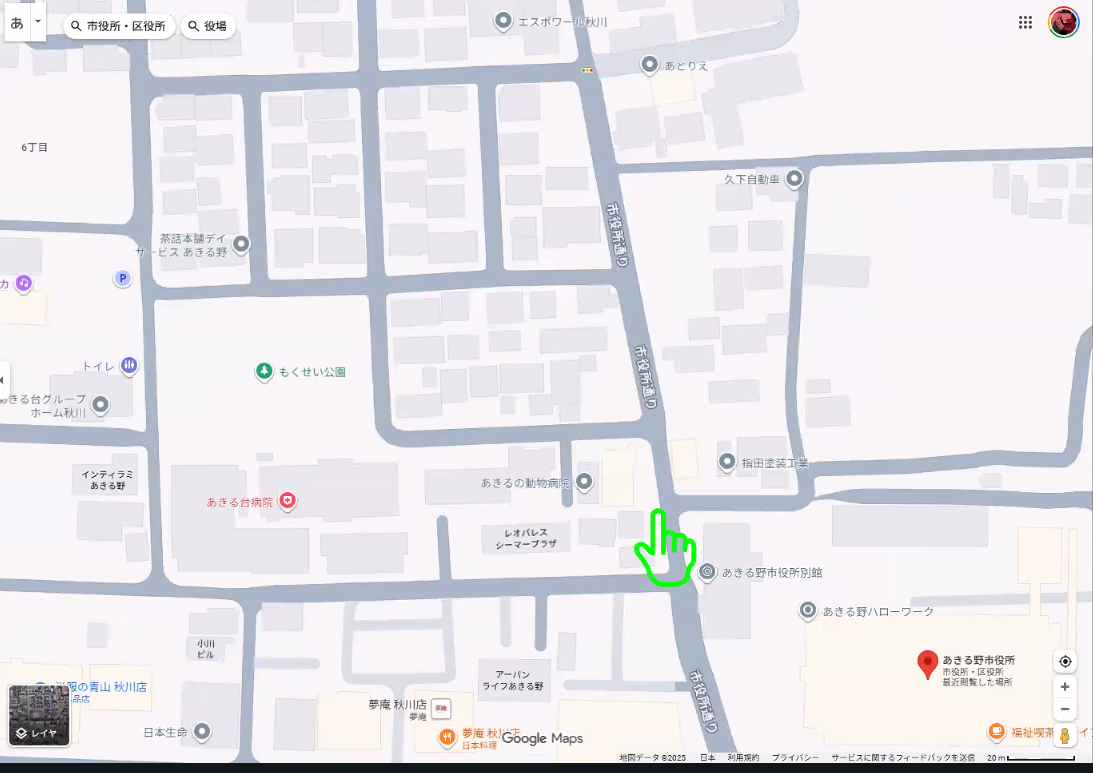Select the 夢庵 秋川店 restaurant marker
This screenshot has width=1093, height=773.
pyautogui.click(x=449, y=737)
